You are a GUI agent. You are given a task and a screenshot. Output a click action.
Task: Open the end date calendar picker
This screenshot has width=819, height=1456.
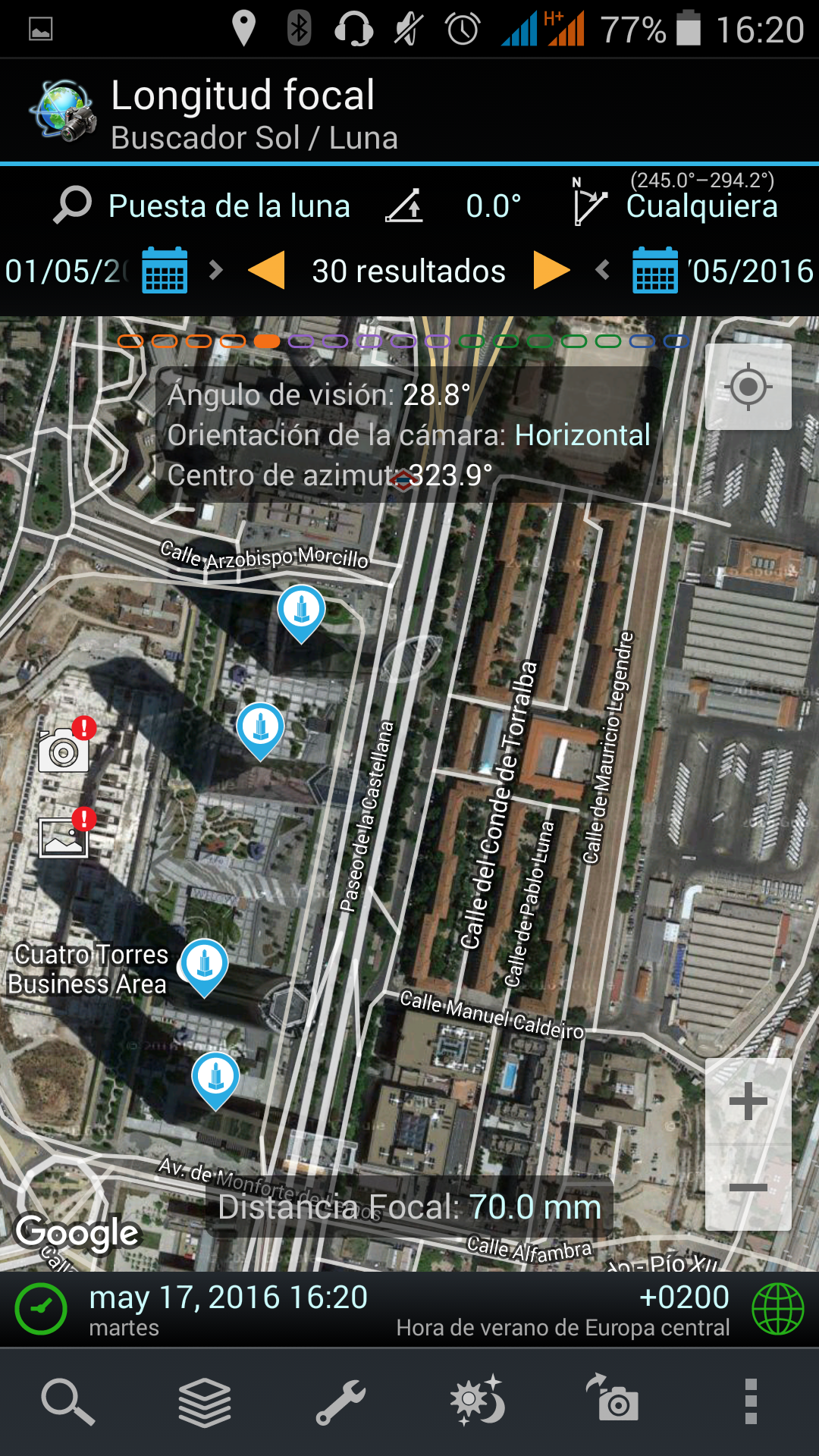655,270
